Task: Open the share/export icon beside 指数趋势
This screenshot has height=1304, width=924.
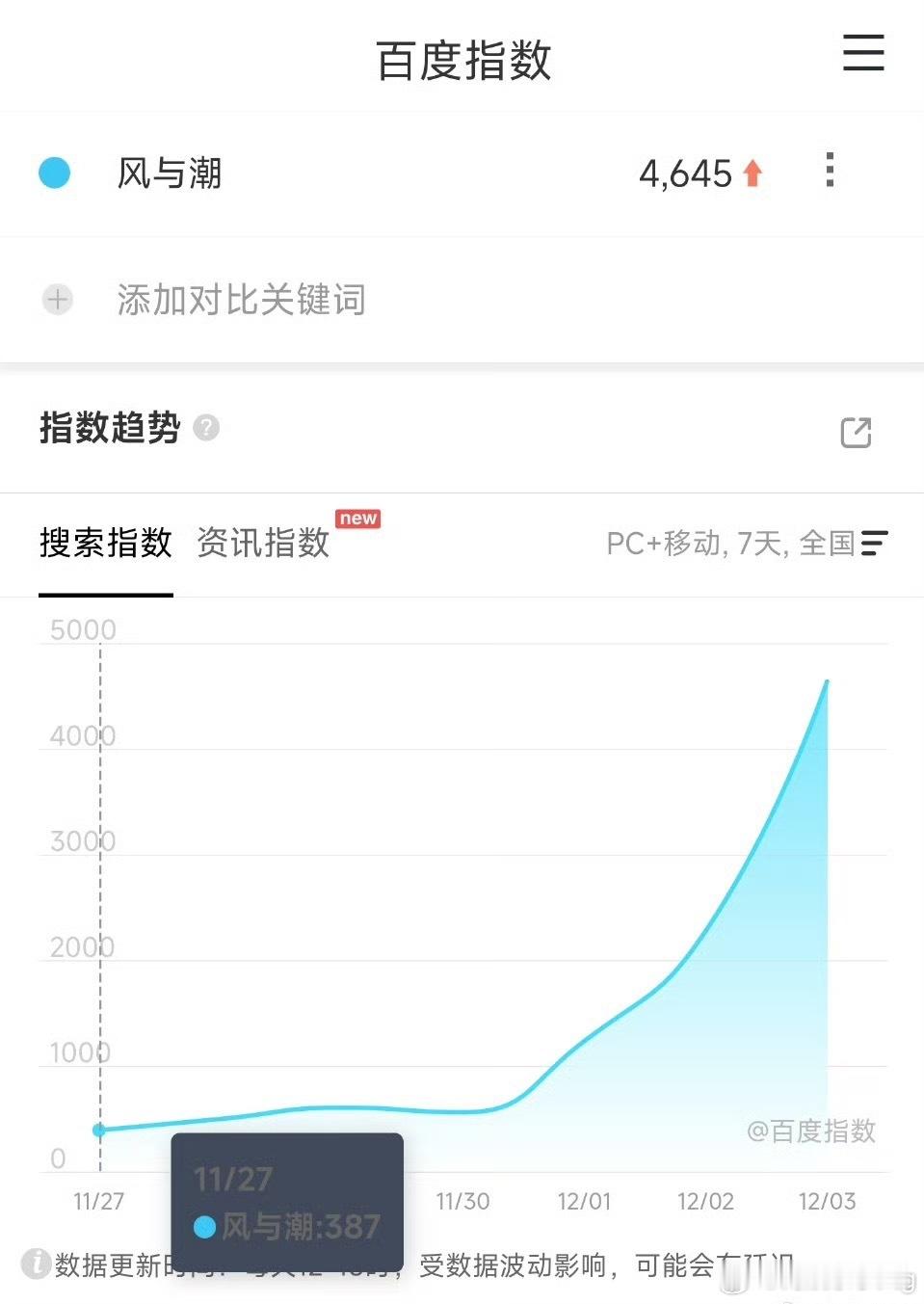Action: click(854, 434)
